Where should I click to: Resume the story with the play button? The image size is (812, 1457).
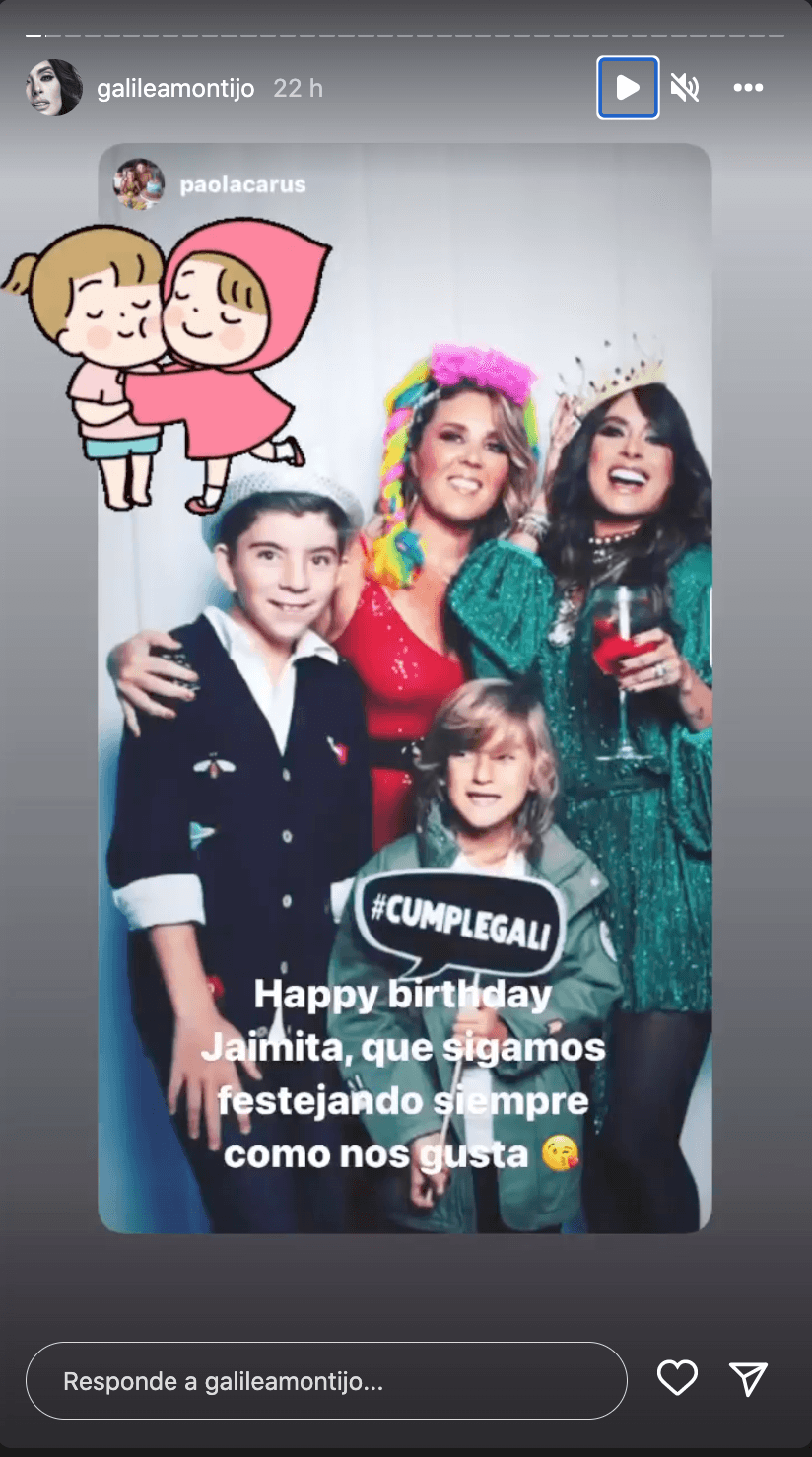(628, 88)
